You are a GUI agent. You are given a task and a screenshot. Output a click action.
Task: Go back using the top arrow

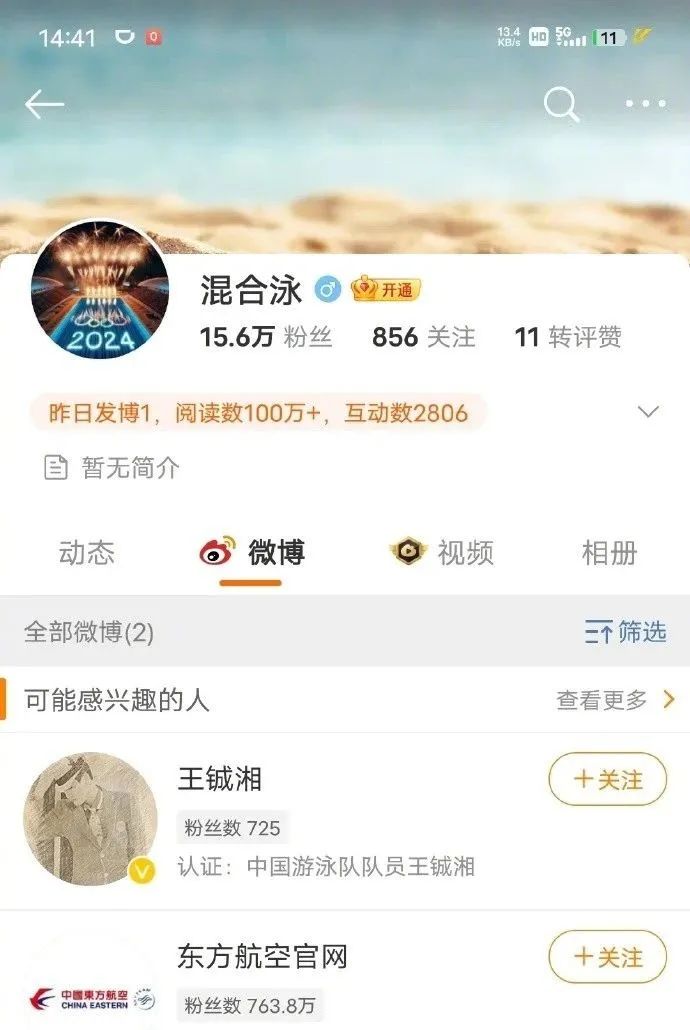[x=44, y=104]
